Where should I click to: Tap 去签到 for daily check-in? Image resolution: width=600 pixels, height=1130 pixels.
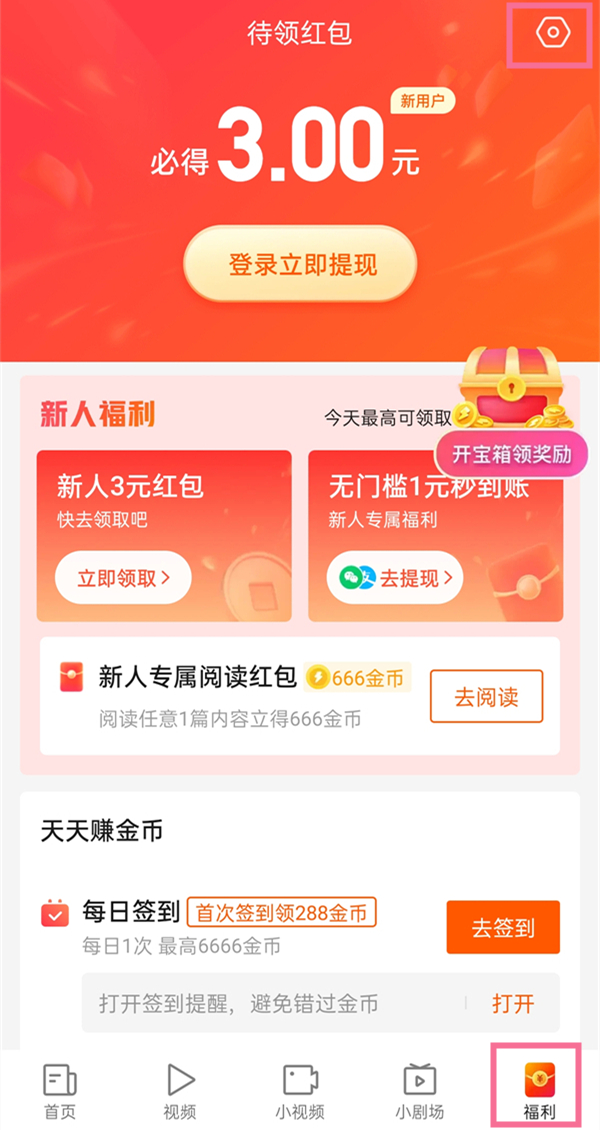tap(503, 927)
